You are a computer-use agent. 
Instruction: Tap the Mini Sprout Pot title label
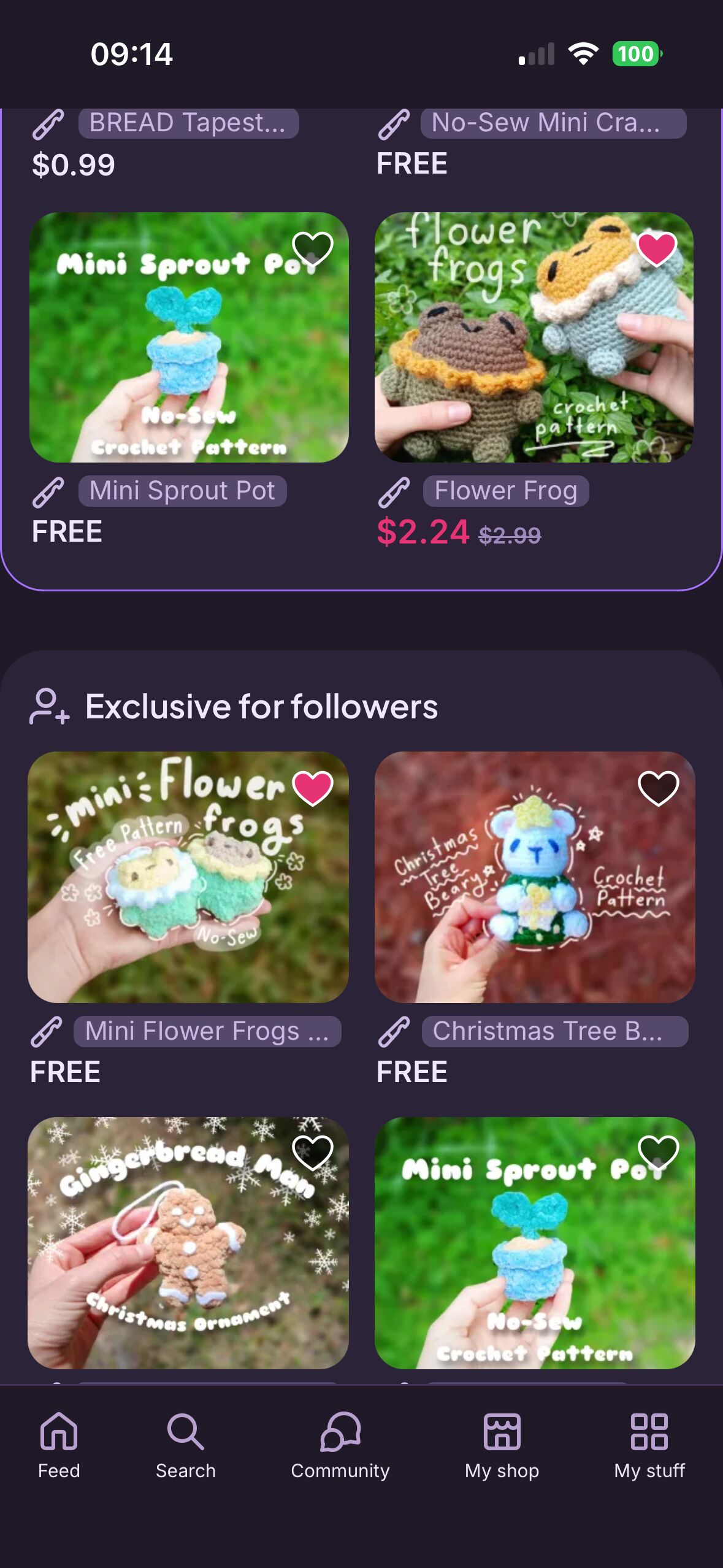[x=182, y=491]
